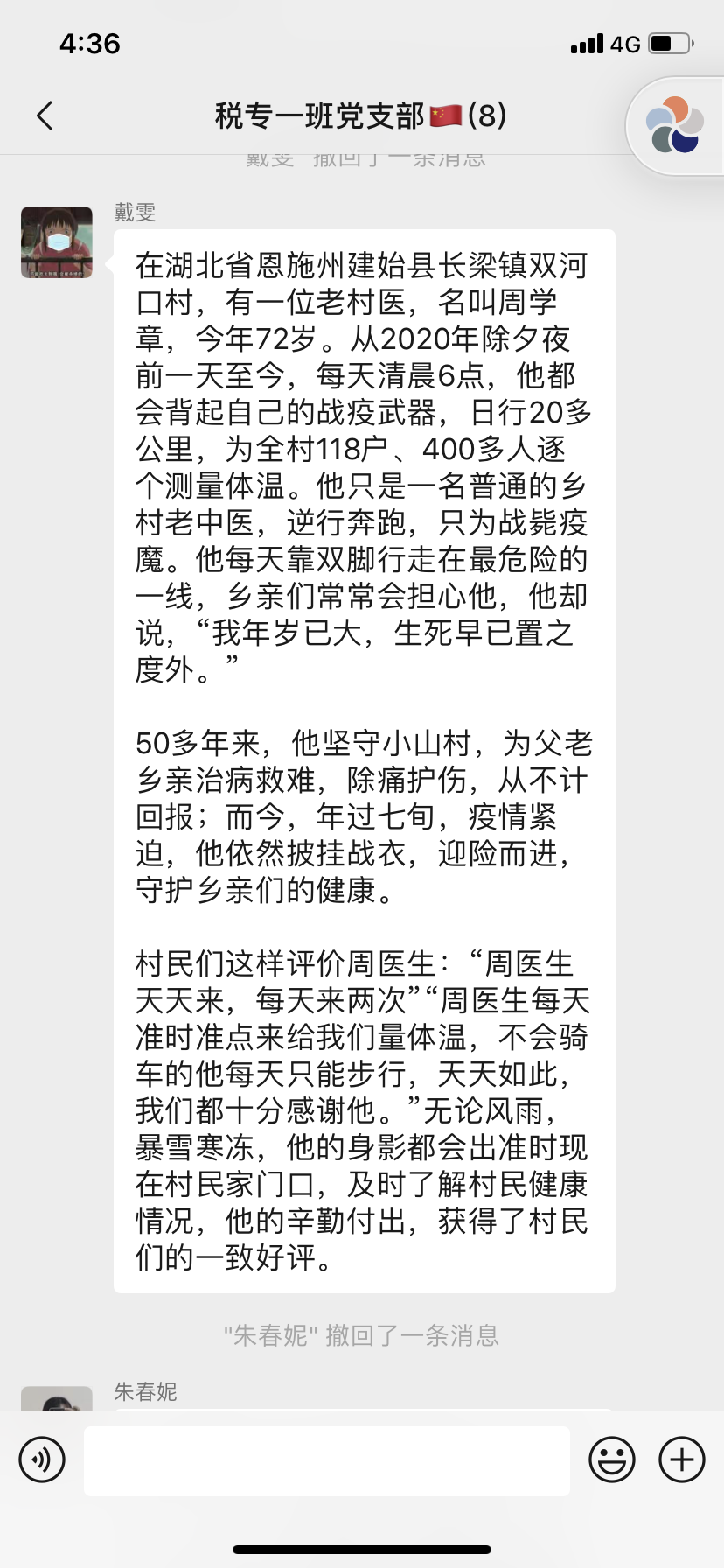Open 戴雯's profile avatar
The width and height of the screenshot is (724, 1568).
point(57,242)
